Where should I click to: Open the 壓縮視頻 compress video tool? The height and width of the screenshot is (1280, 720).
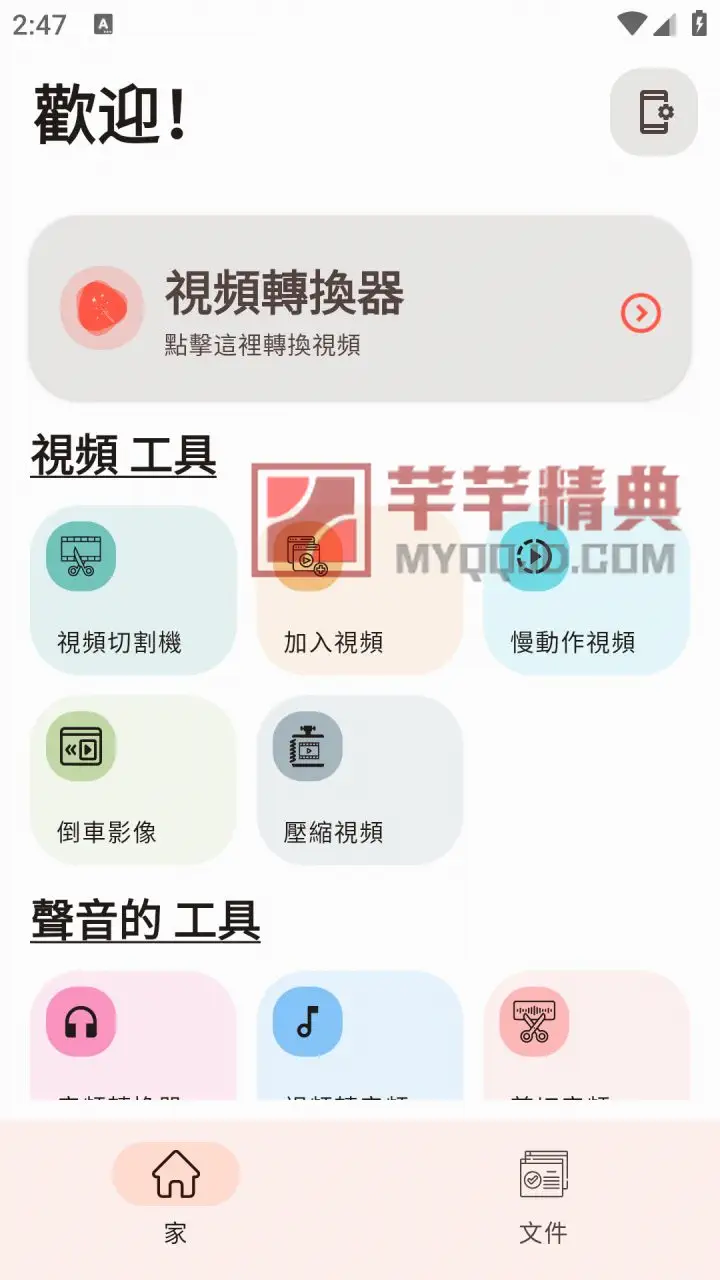[x=359, y=780]
